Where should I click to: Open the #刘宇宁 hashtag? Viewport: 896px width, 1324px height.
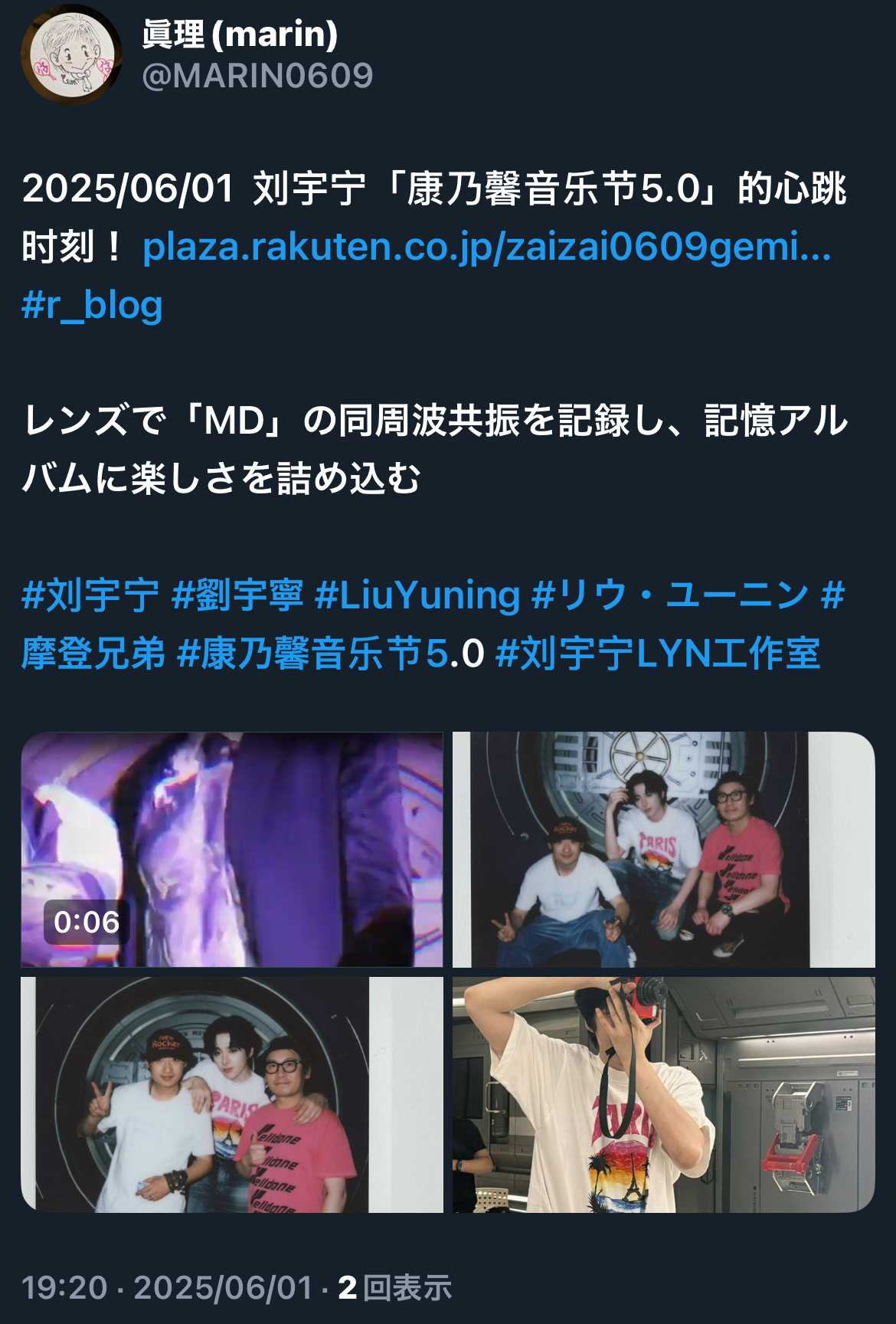pyautogui.click(x=90, y=595)
